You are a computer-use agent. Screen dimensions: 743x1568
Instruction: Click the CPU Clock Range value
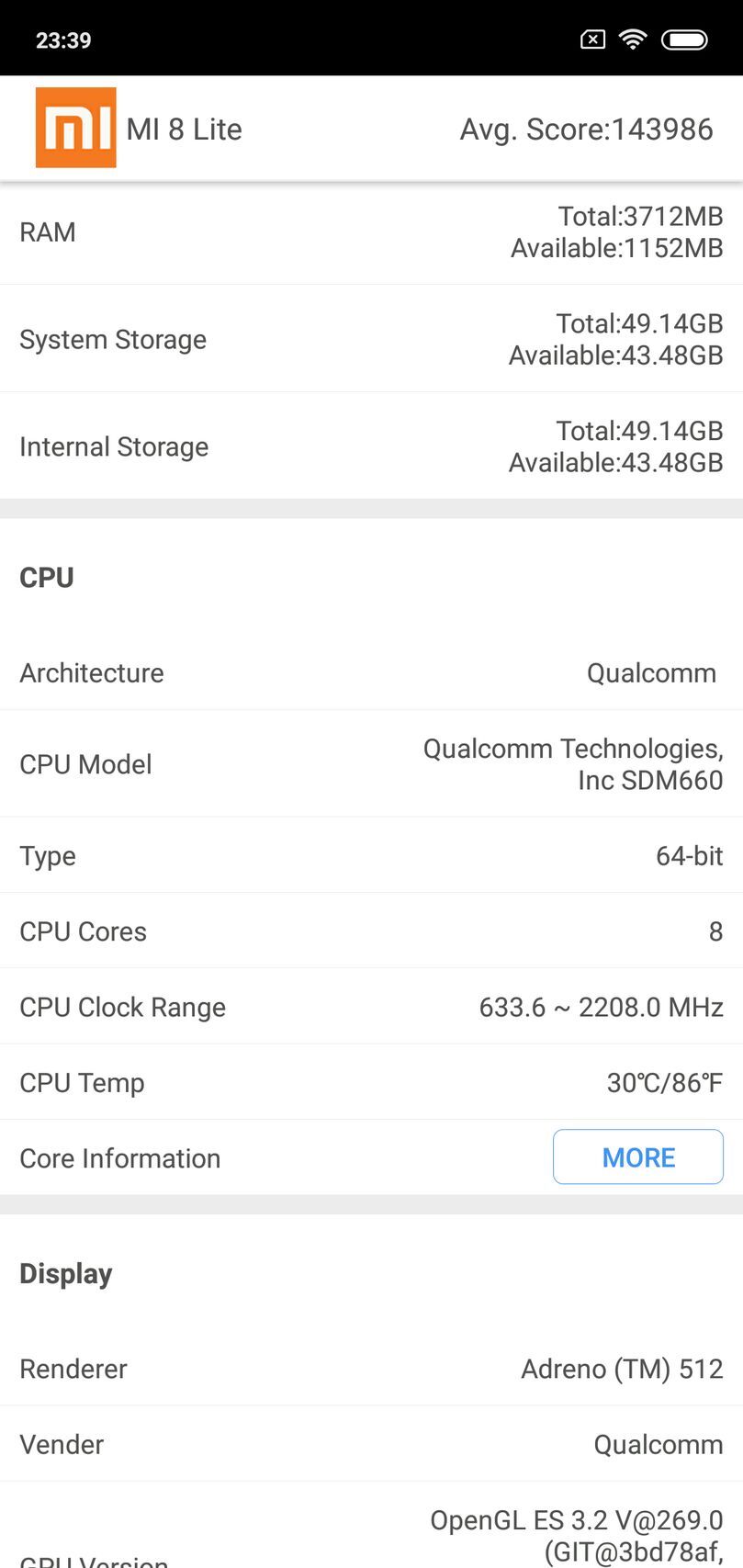point(602,1007)
